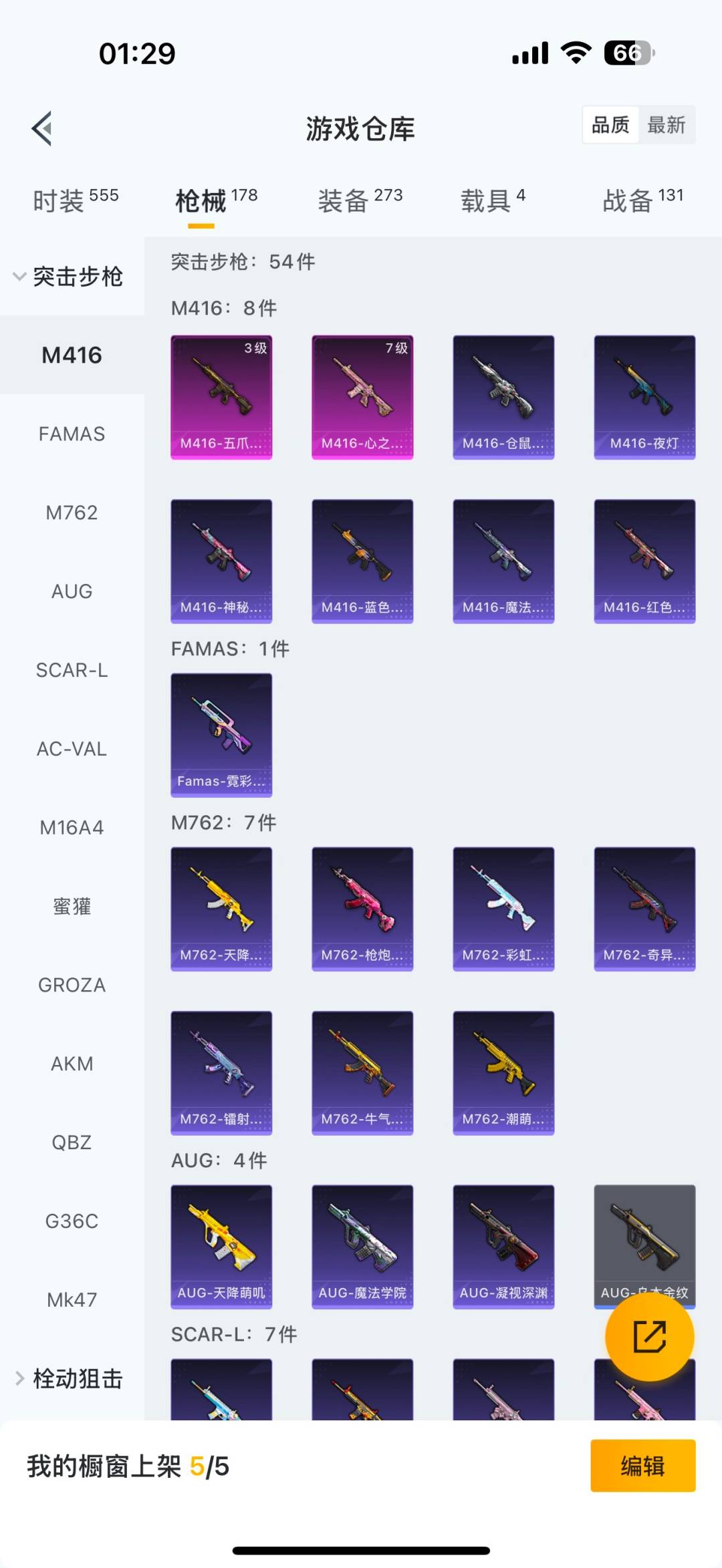The width and height of the screenshot is (722, 1568).
Task: Select GROZA in the side list
Action: coord(72,985)
